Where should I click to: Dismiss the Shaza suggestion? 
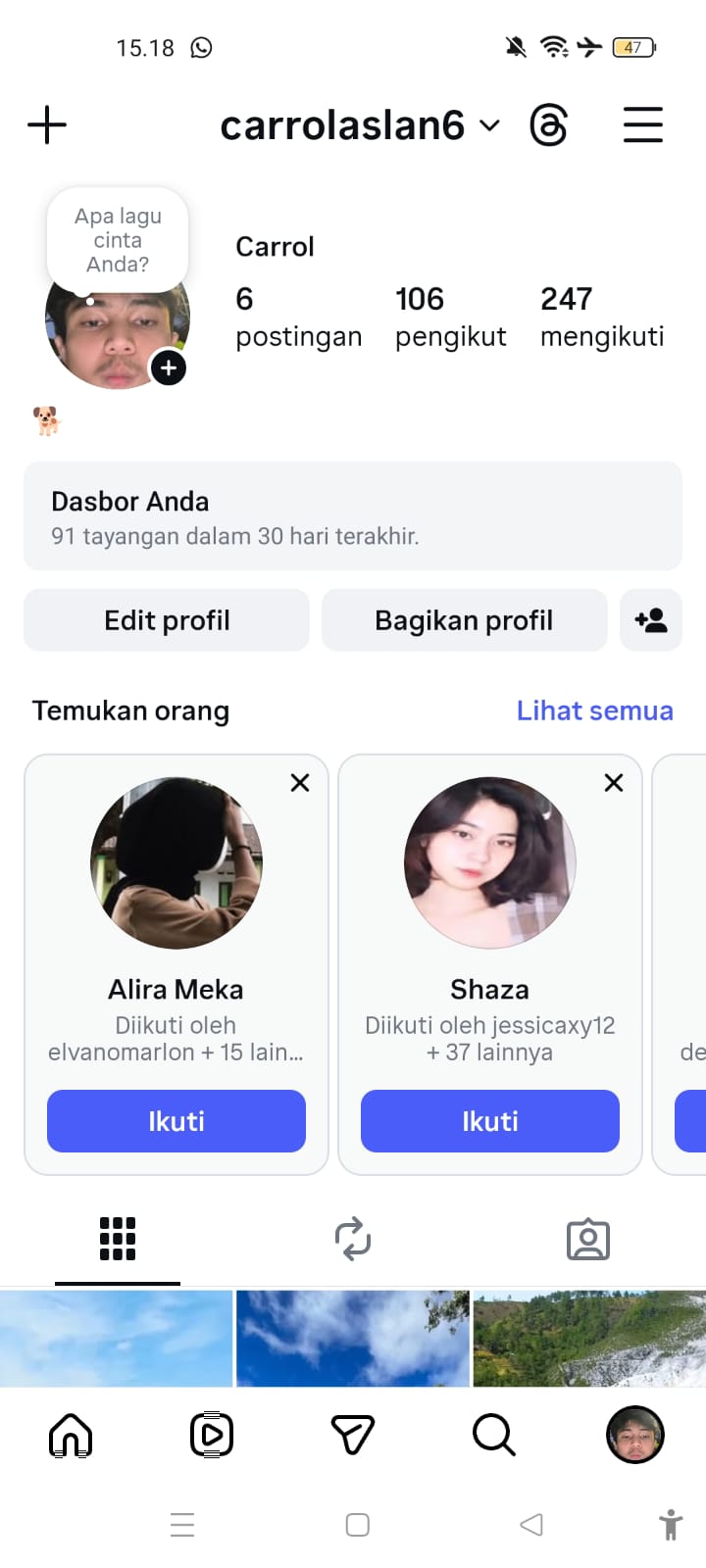click(614, 782)
